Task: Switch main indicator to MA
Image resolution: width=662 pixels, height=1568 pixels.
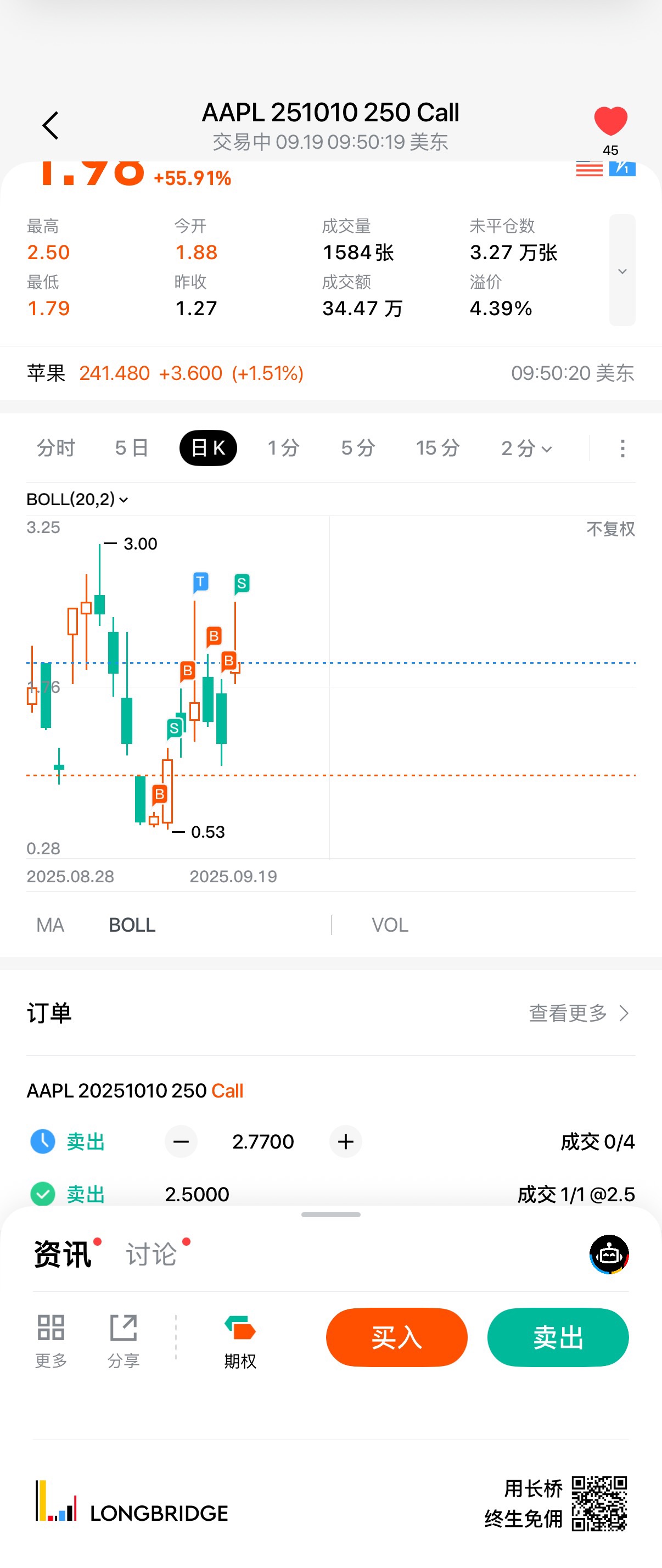Action: (x=50, y=925)
